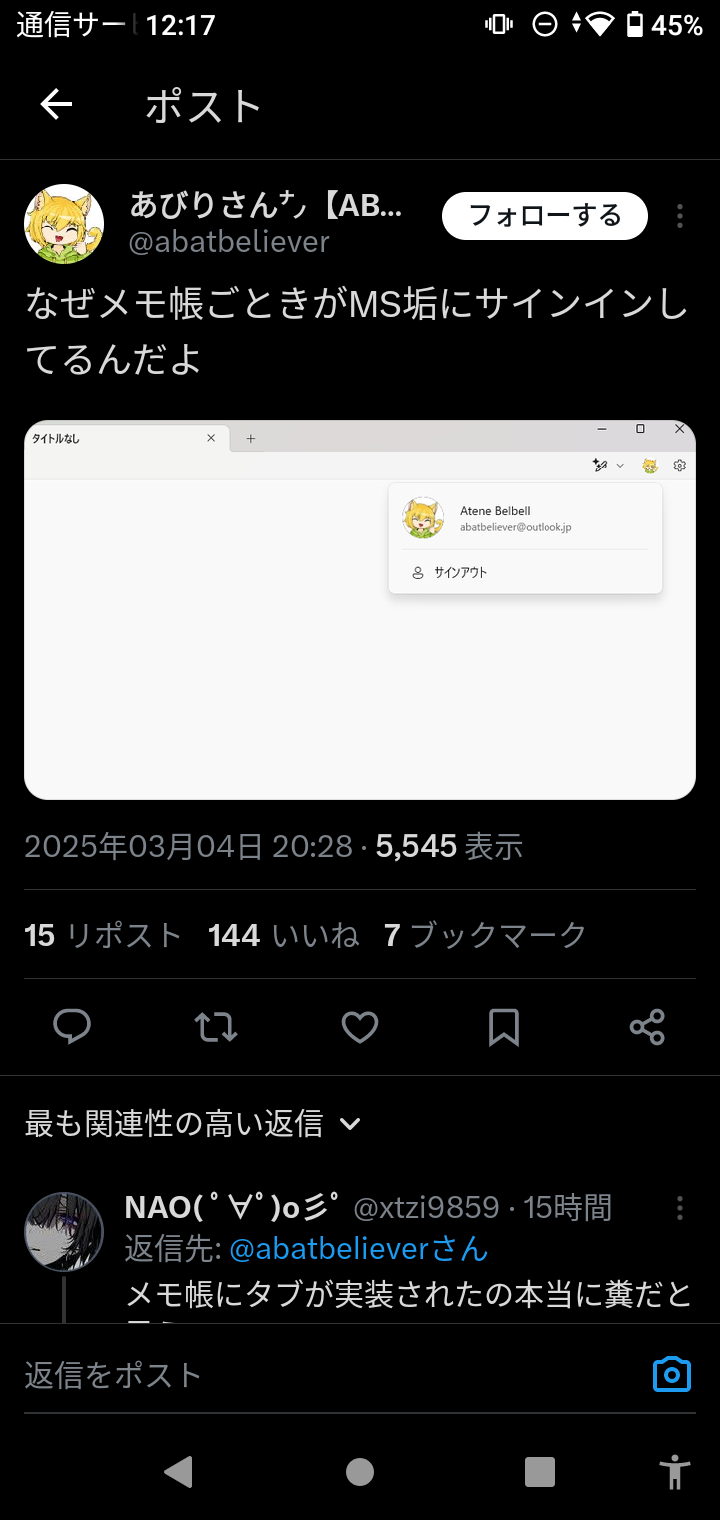Open the attached Notepad screenshot image
This screenshot has height=1520, width=720.
coord(360,610)
